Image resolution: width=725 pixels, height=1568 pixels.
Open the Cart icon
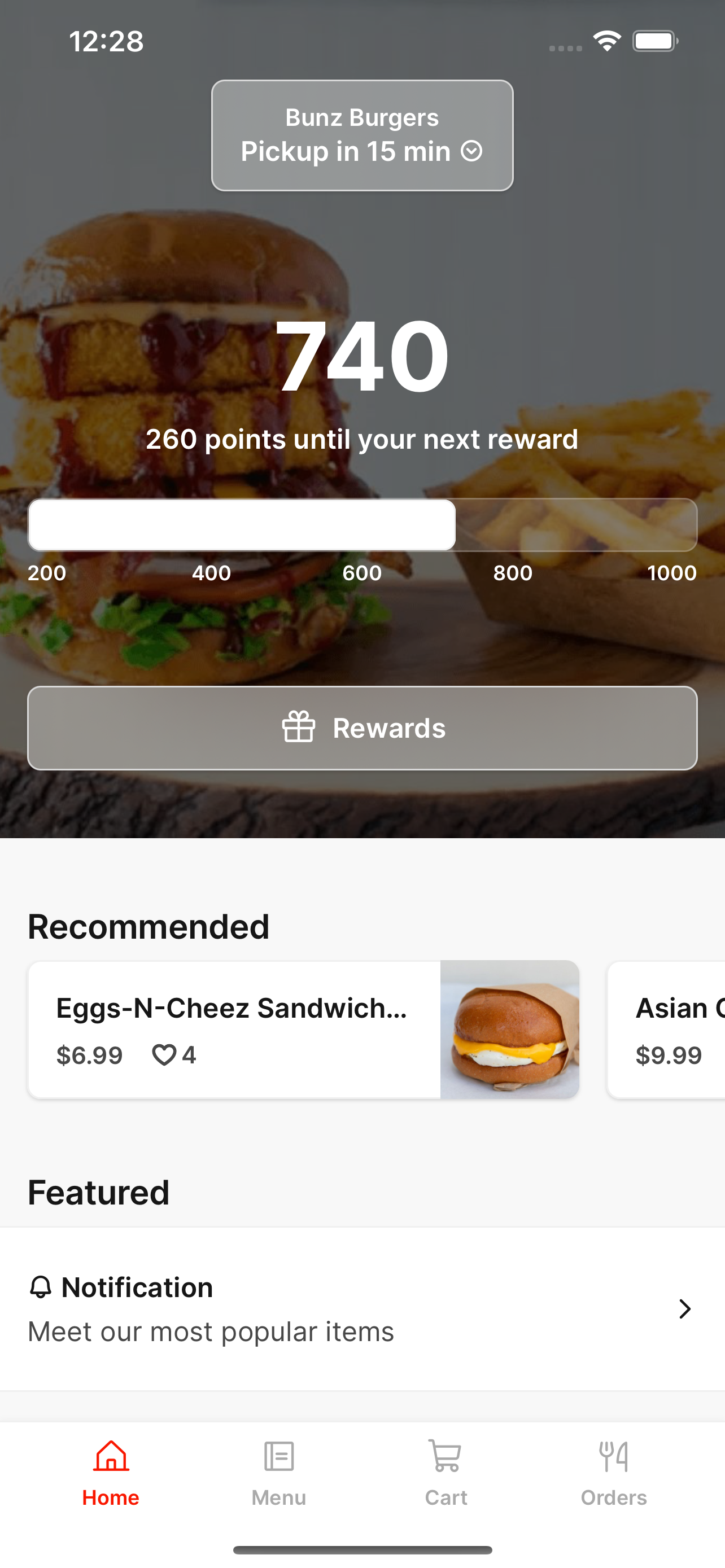[x=445, y=1457]
